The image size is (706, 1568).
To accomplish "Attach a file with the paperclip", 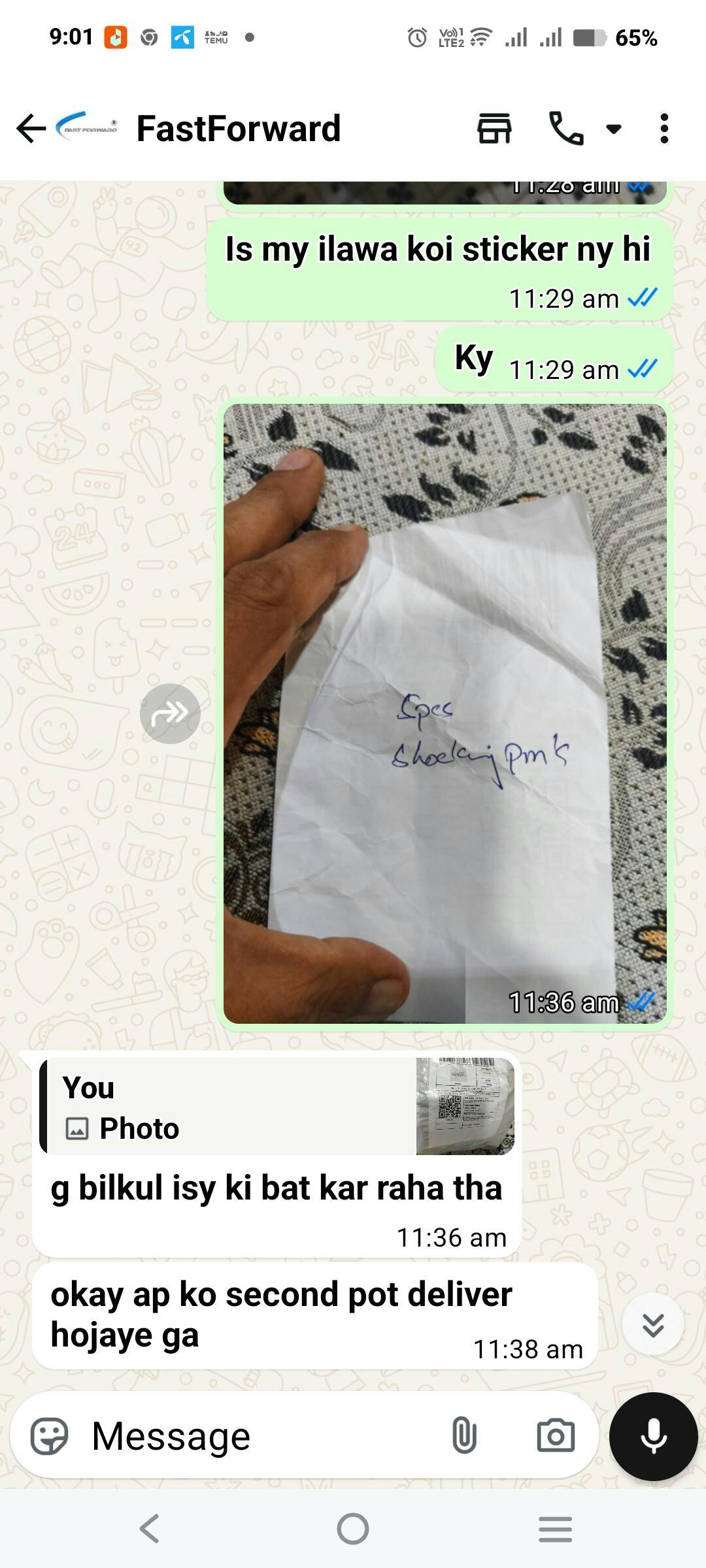I will click(464, 1436).
